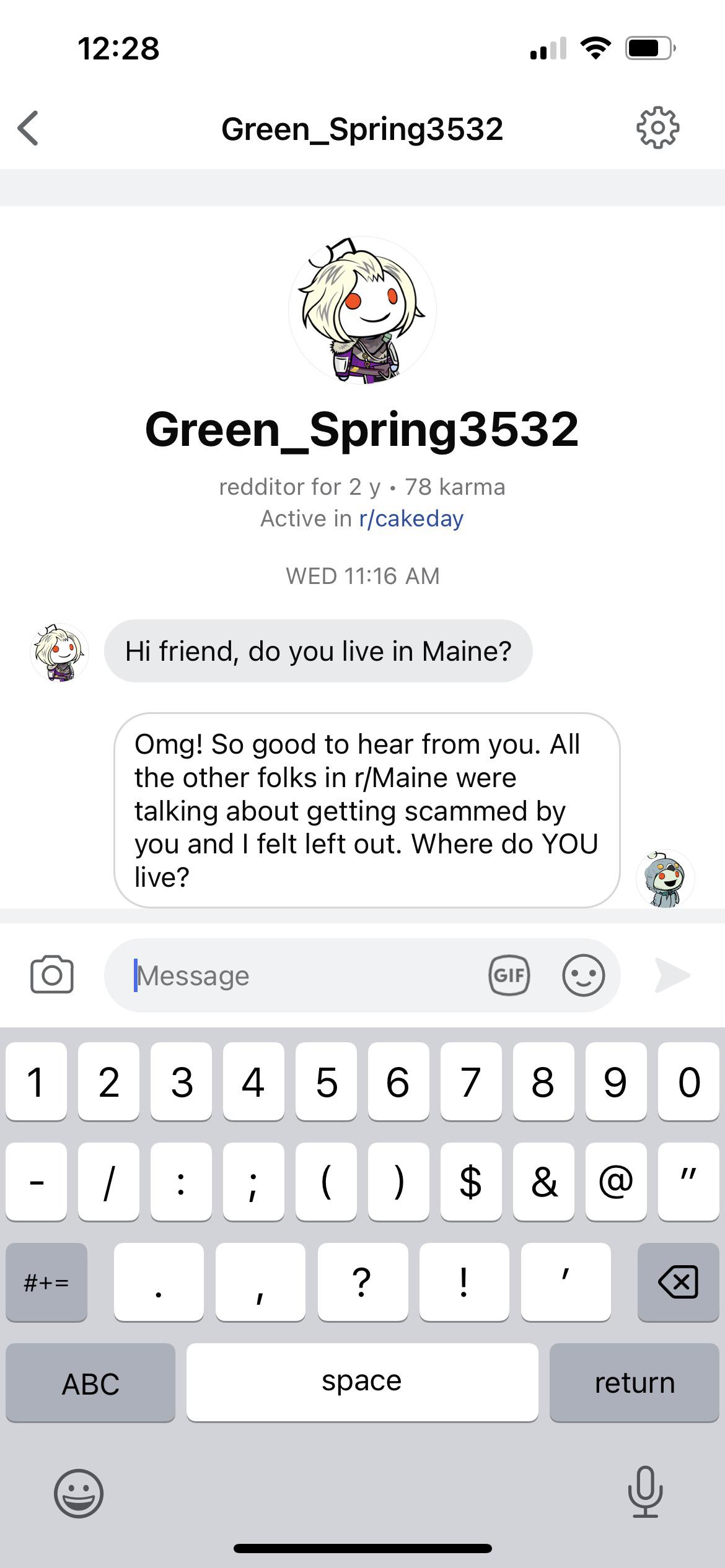Switch to the #+= symbols keyboard
This screenshot has width=725, height=1568.
click(46, 1281)
